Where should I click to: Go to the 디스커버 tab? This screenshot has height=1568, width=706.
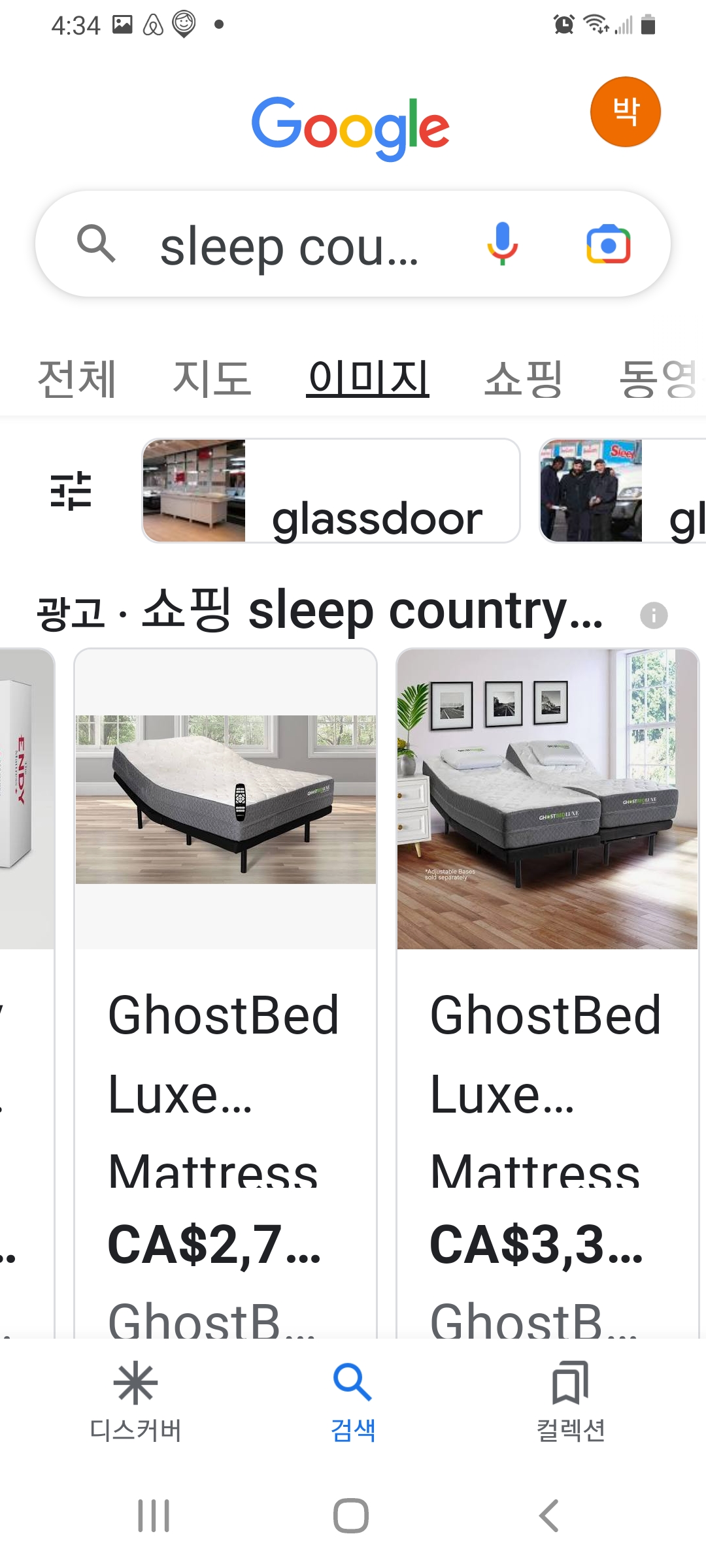[135, 1403]
